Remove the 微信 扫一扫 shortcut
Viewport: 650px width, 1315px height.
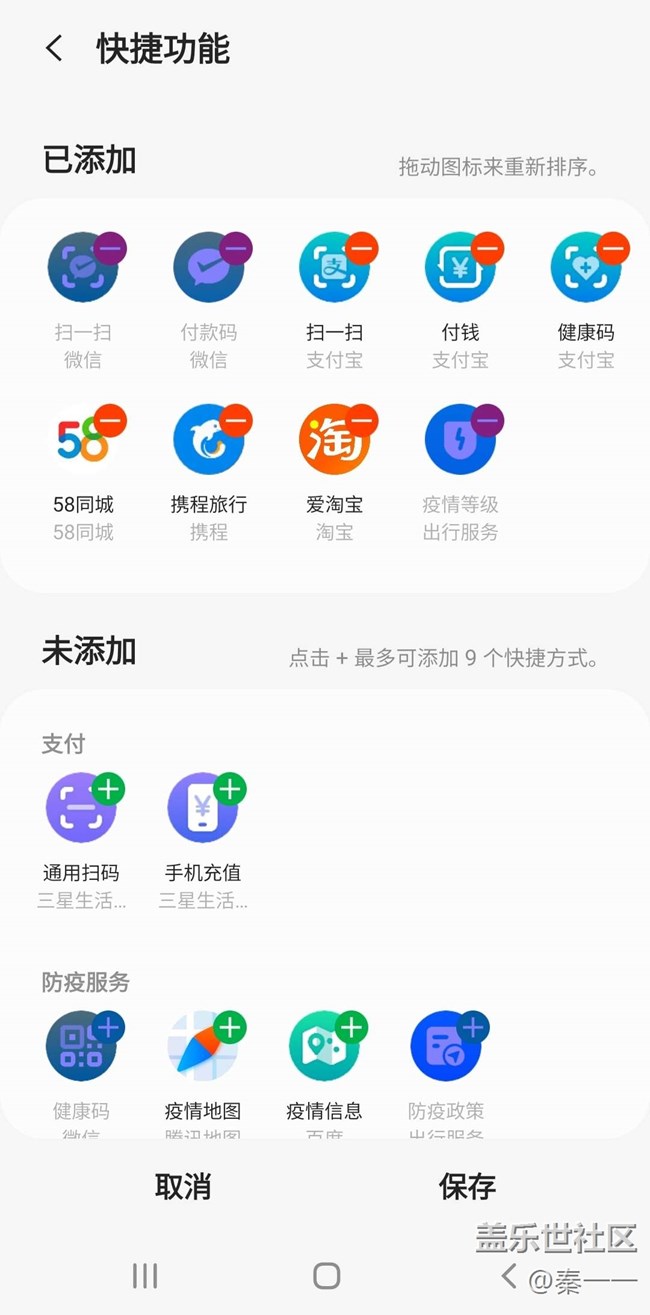pos(110,248)
